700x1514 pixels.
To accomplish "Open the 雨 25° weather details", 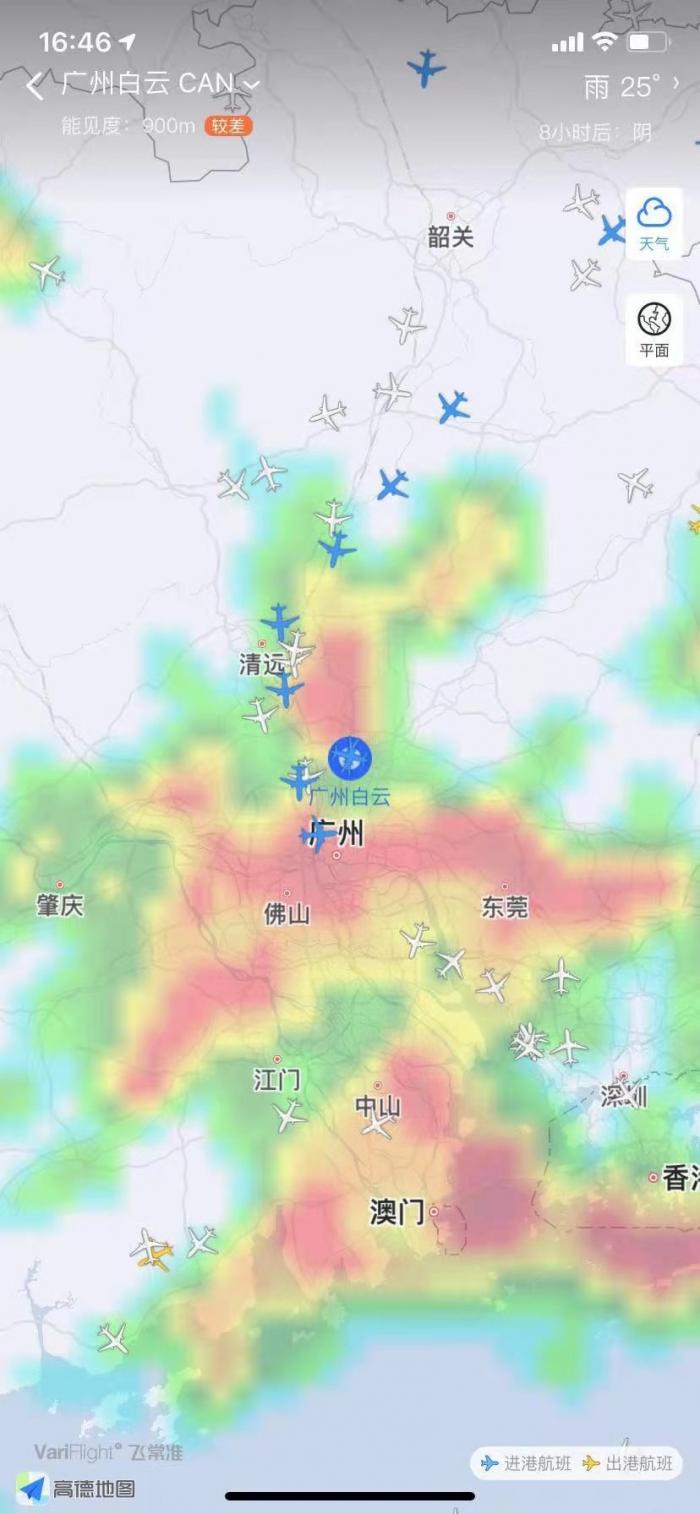I will (x=631, y=87).
